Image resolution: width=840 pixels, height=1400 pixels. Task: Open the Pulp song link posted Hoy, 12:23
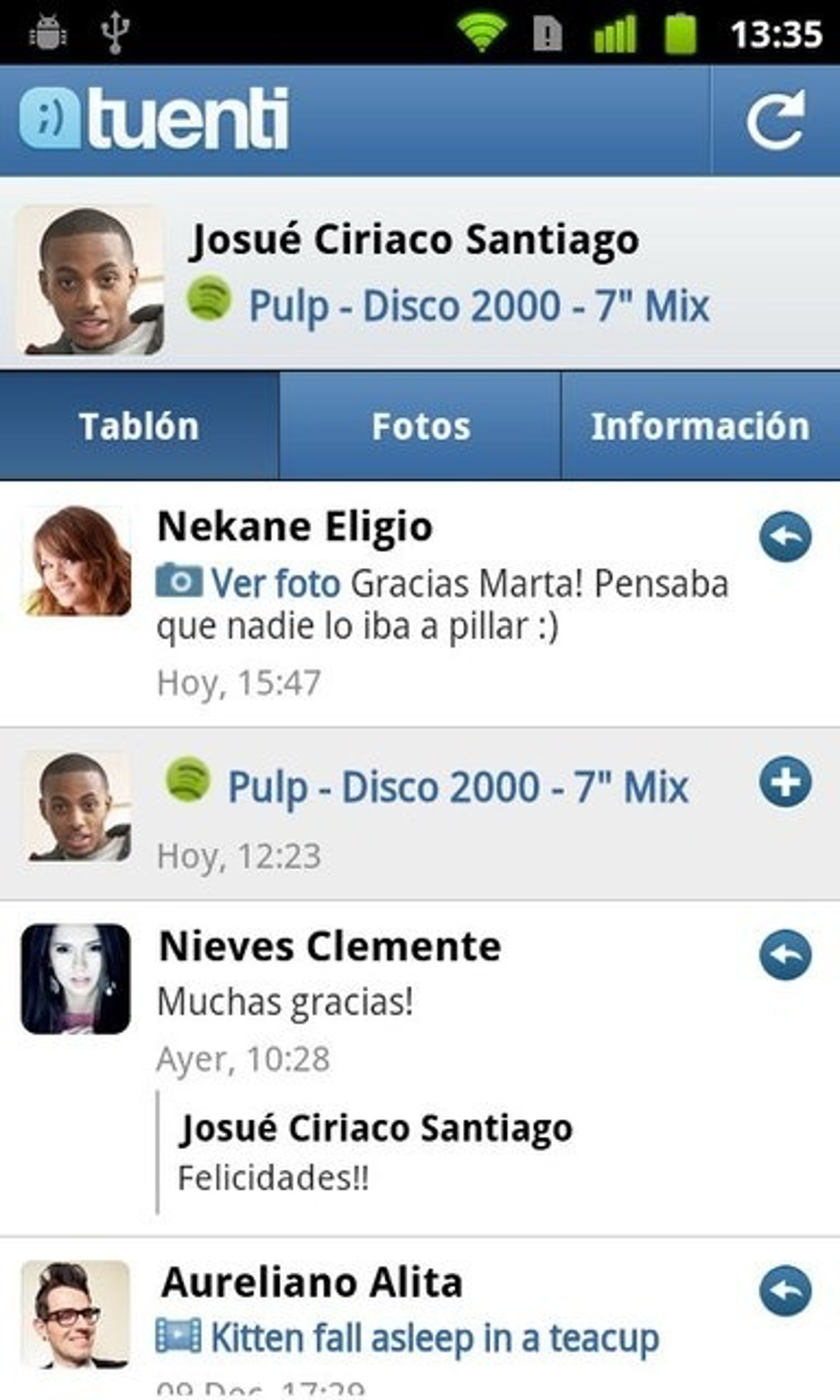tap(457, 787)
